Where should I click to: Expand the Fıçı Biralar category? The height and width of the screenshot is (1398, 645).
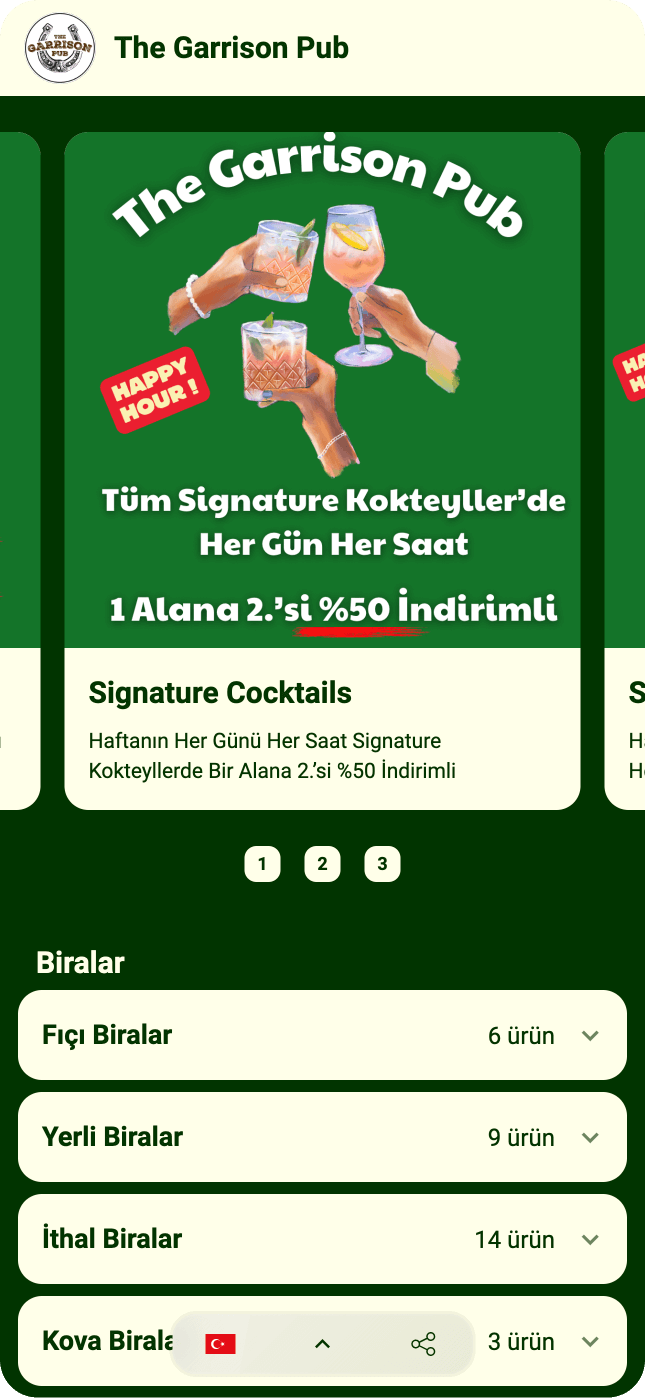click(x=322, y=1035)
